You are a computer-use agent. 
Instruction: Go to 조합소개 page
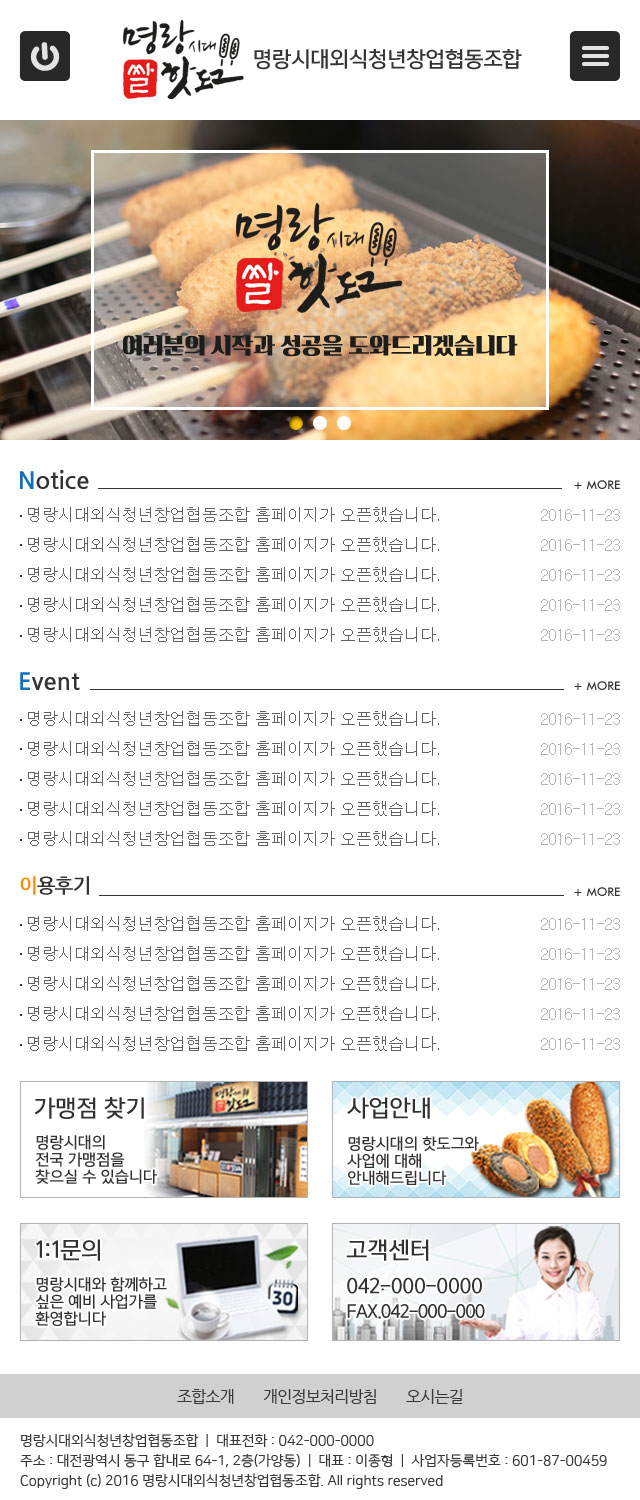[x=206, y=1396]
